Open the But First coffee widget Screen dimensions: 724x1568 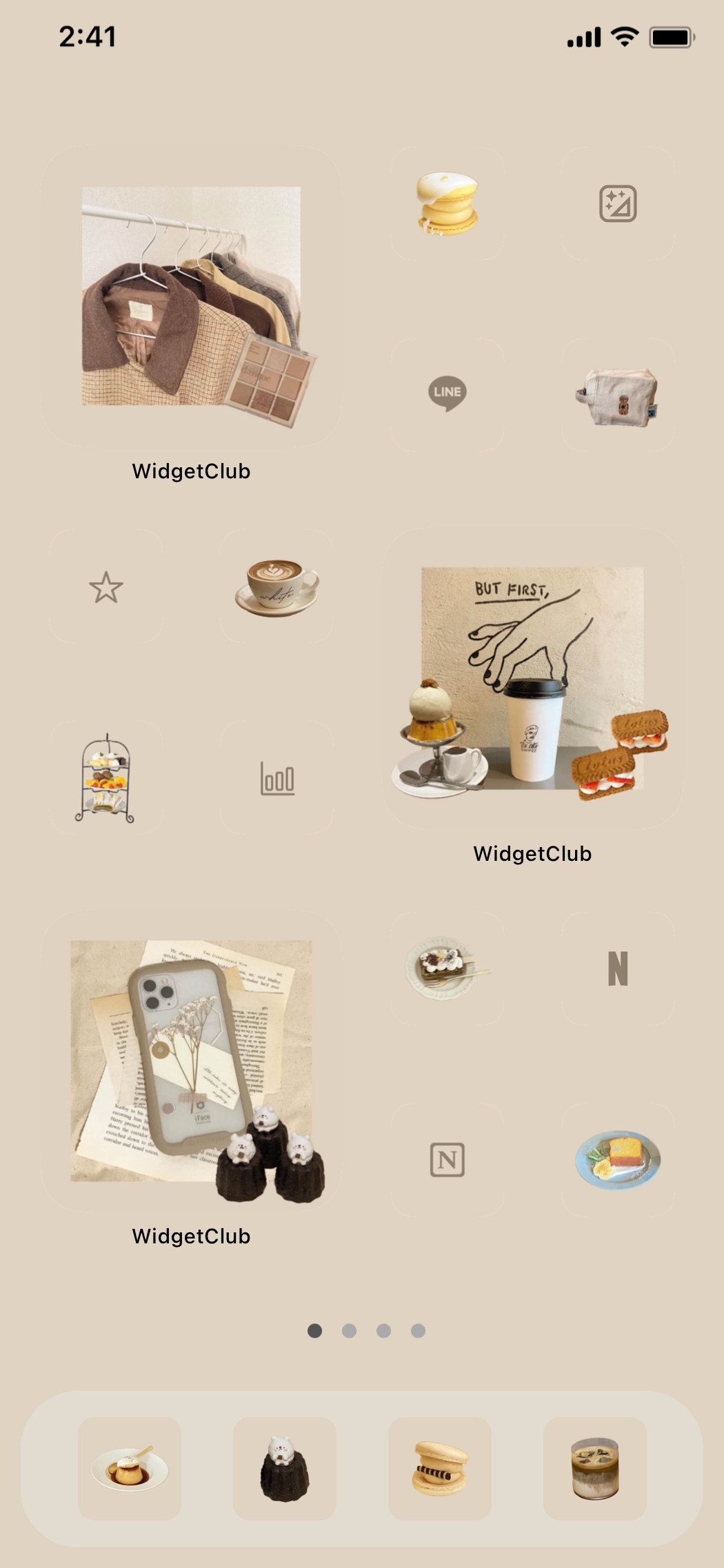532,678
